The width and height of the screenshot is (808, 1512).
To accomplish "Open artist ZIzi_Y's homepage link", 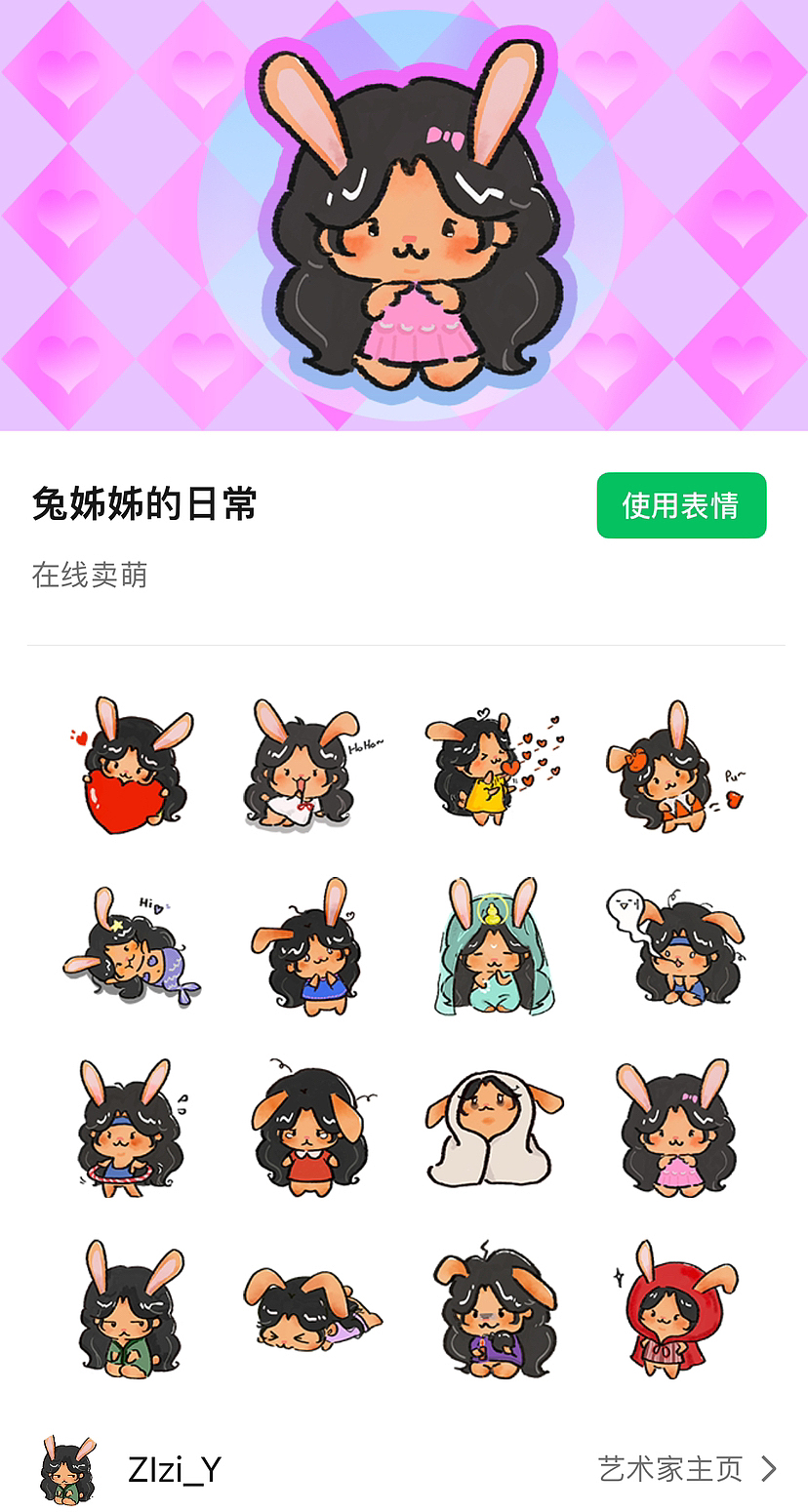I will (686, 1468).
